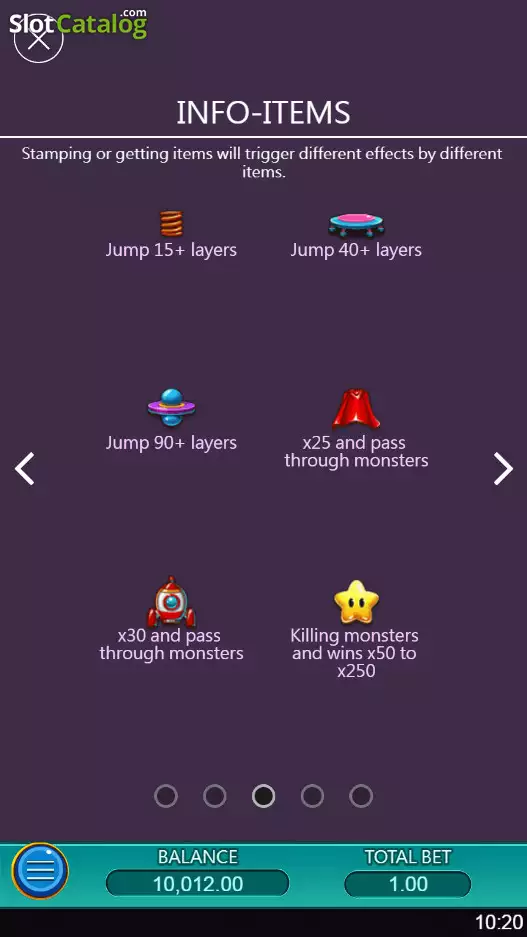527x937 pixels.
Task: Jump to the second info page dot
Action: tap(215, 796)
